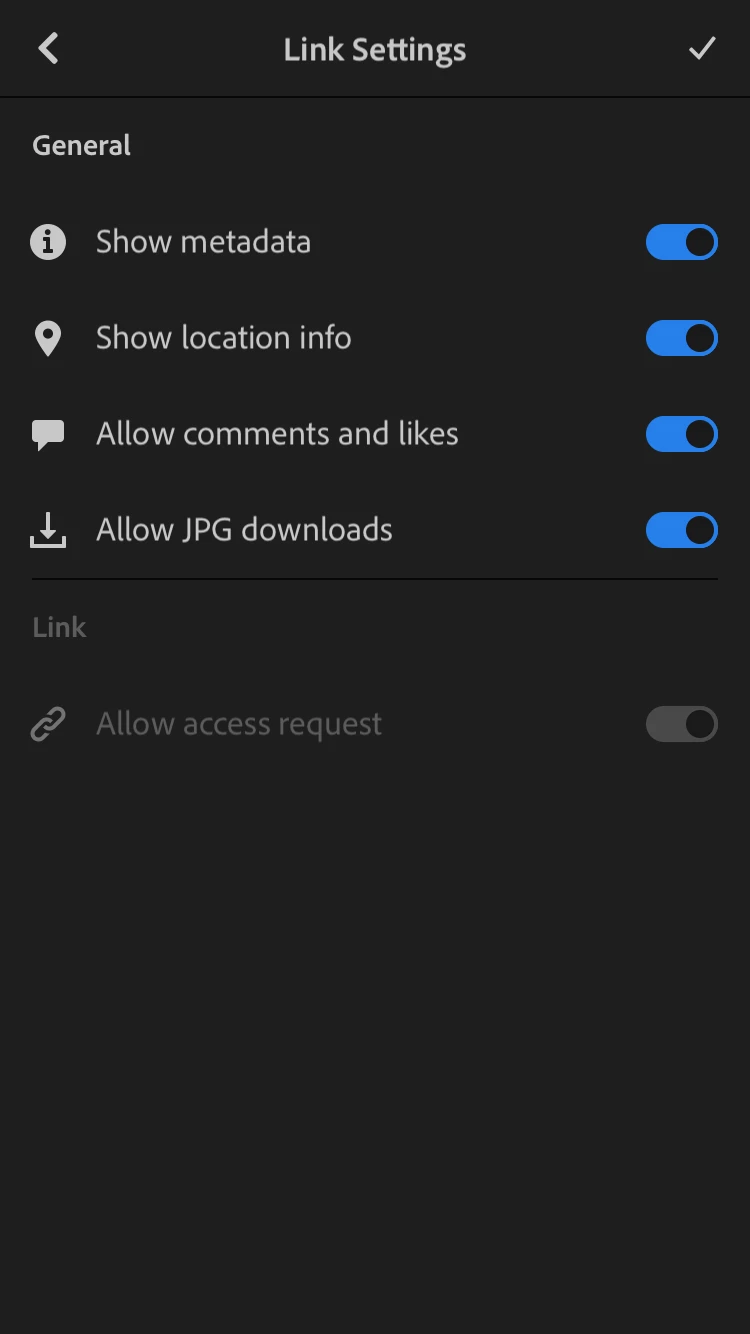Disable Show location info
This screenshot has width=750, height=1334.
[681, 338]
